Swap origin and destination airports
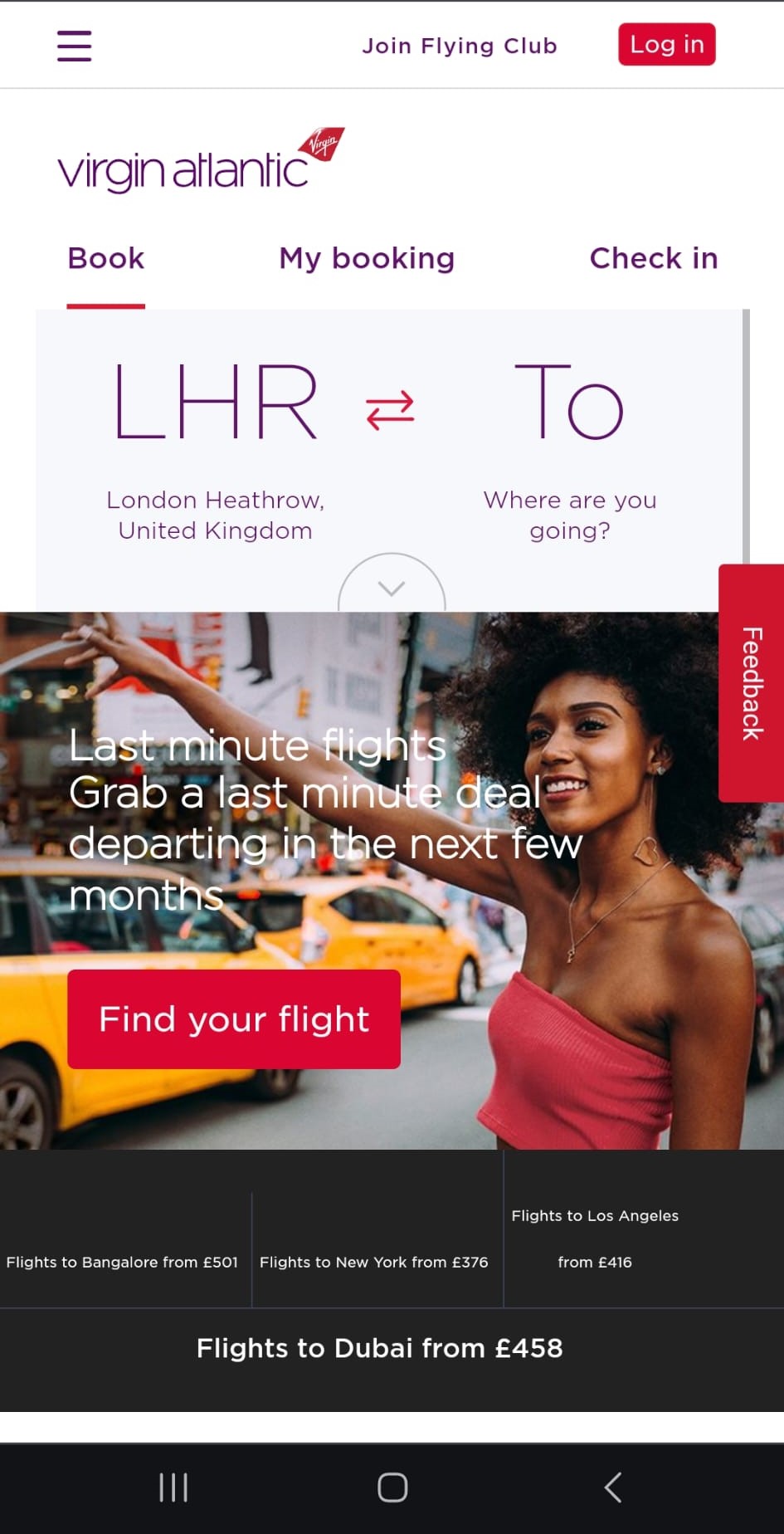784x1534 pixels. coord(390,410)
